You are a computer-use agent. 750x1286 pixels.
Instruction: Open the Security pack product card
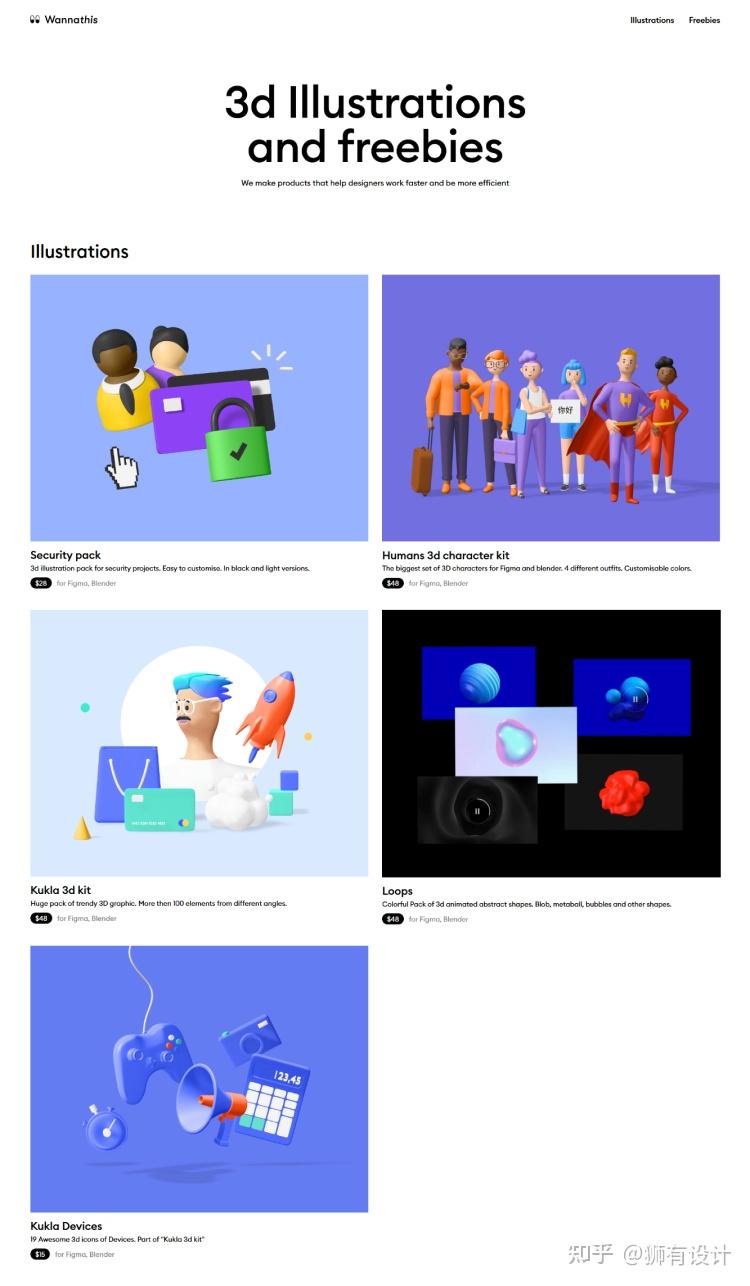199,408
